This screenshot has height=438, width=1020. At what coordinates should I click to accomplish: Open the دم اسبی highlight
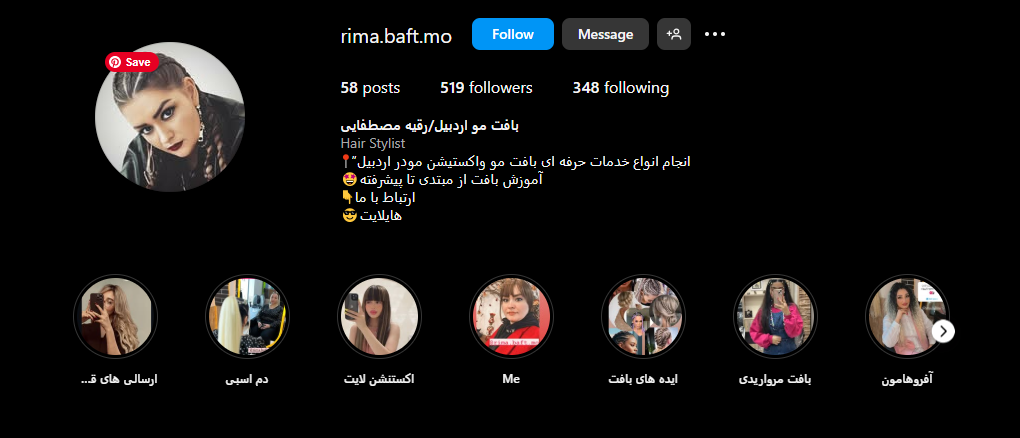(247, 317)
